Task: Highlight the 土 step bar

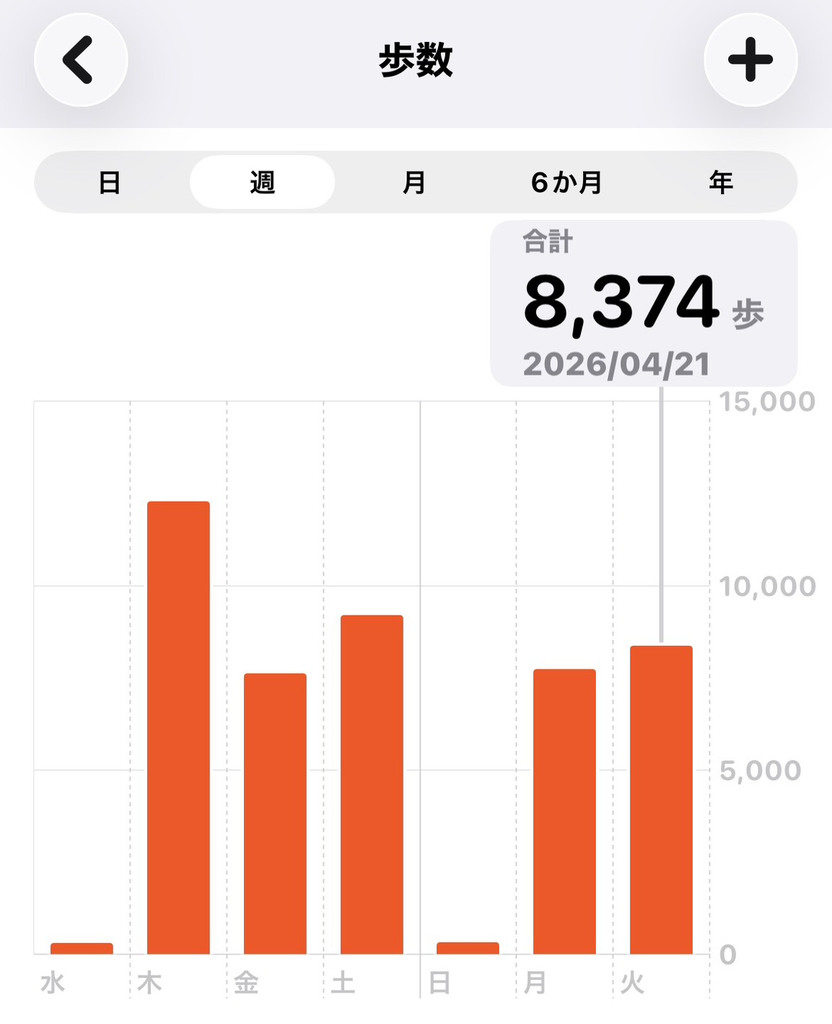Action: (371, 785)
